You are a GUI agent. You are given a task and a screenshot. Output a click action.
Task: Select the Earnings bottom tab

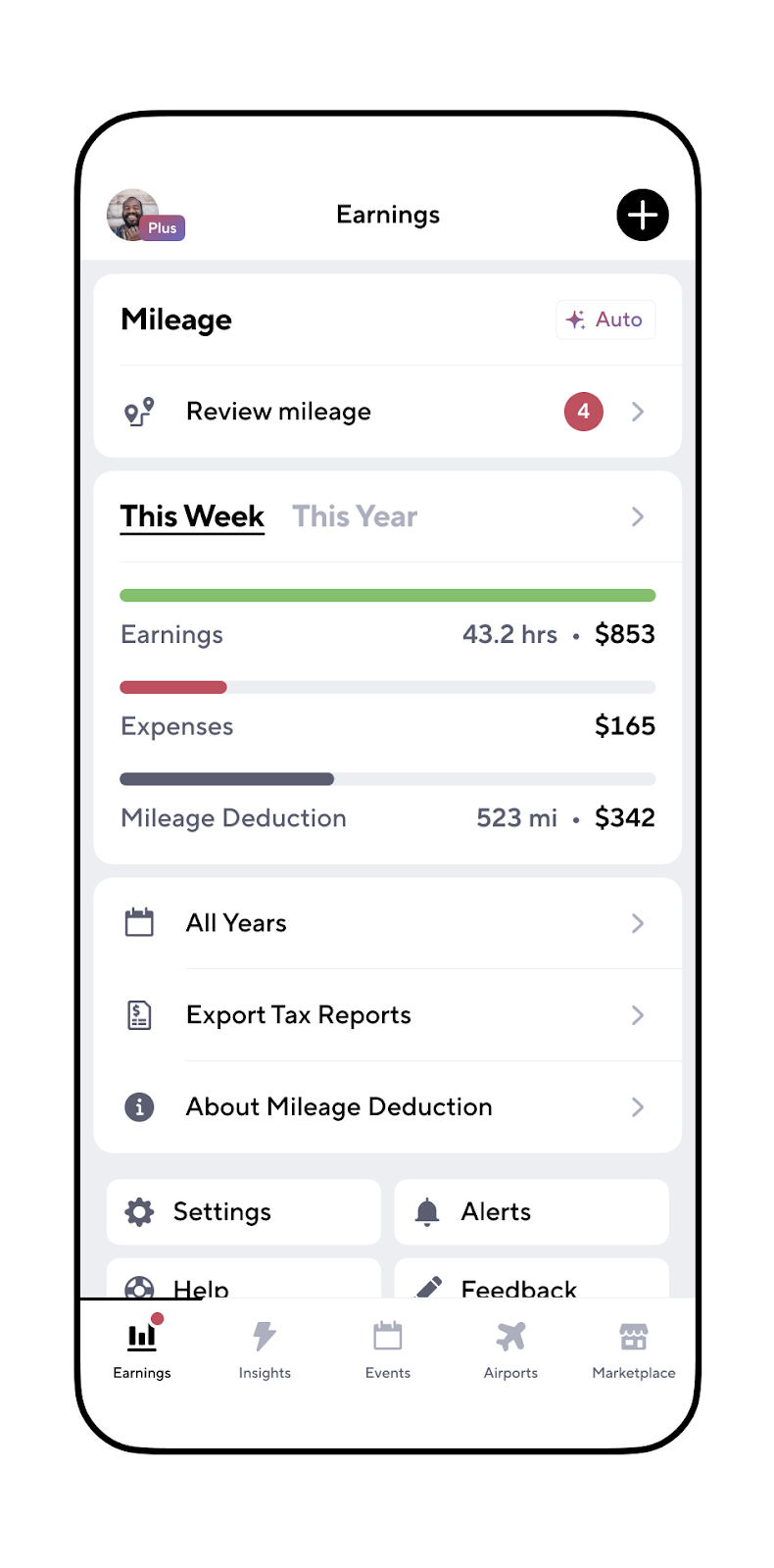(x=142, y=1349)
